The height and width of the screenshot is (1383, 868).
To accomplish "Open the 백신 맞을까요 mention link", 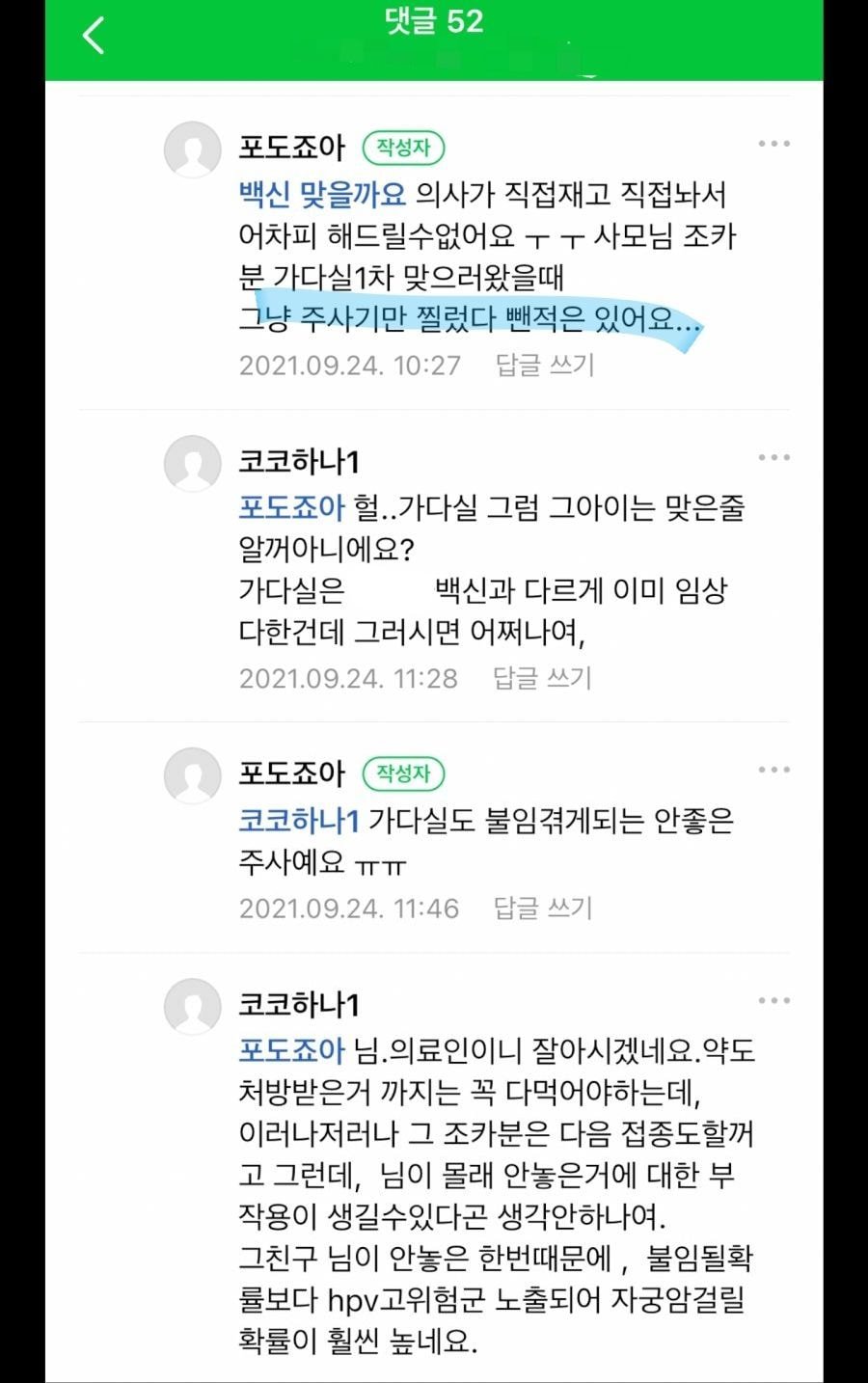I will click(322, 195).
